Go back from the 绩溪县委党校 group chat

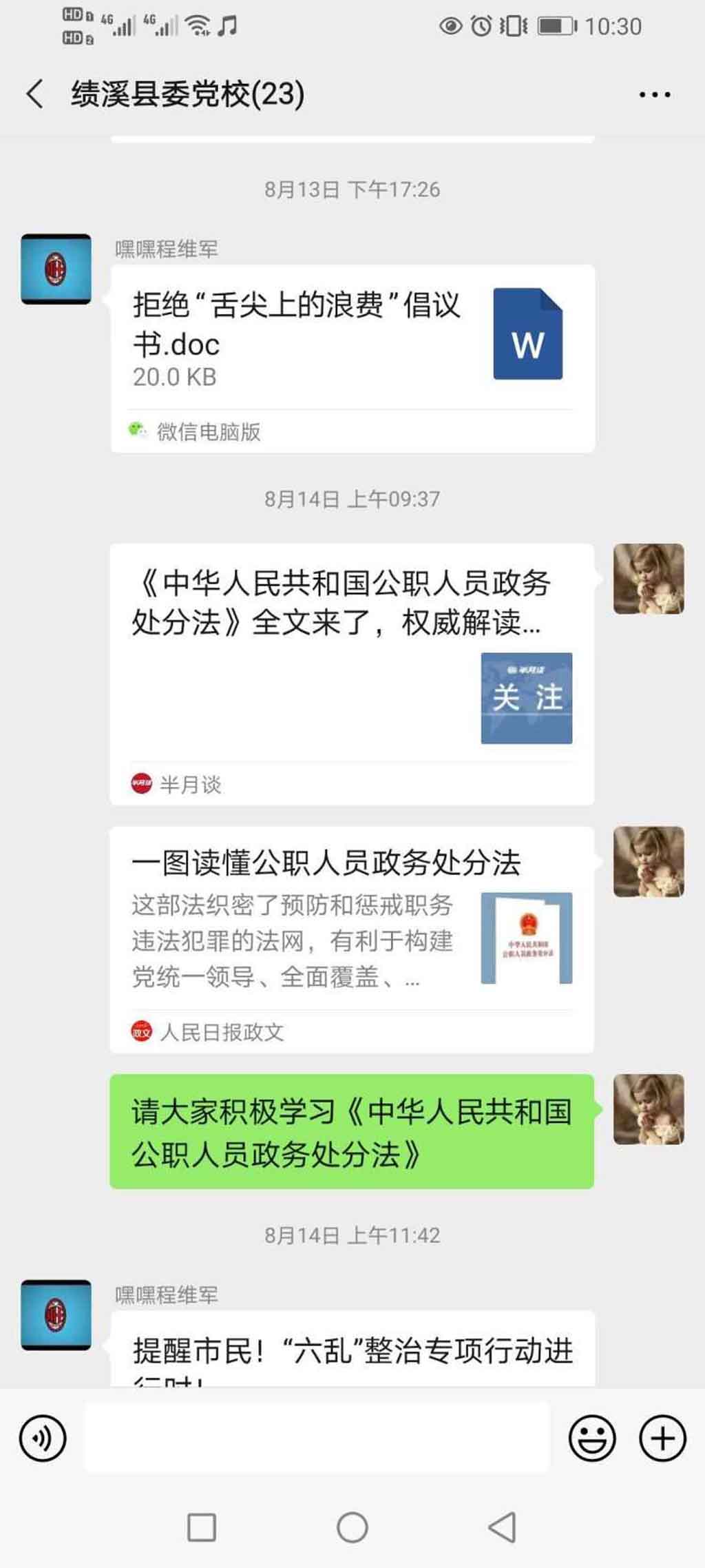34,94
